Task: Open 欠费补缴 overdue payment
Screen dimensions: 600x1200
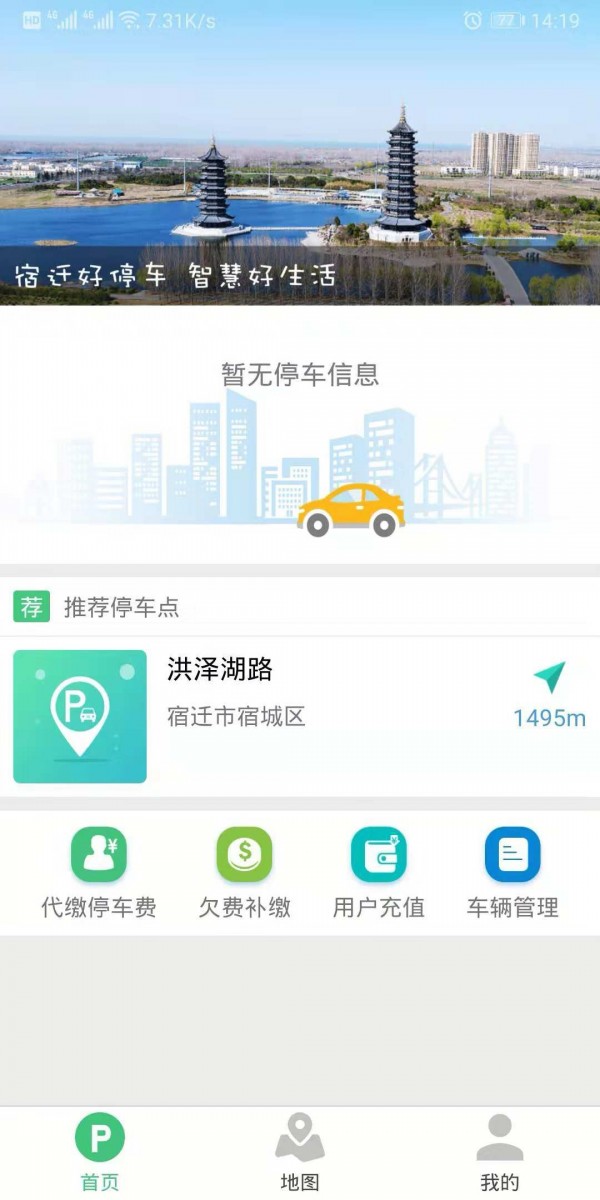Action: pyautogui.click(x=245, y=873)
